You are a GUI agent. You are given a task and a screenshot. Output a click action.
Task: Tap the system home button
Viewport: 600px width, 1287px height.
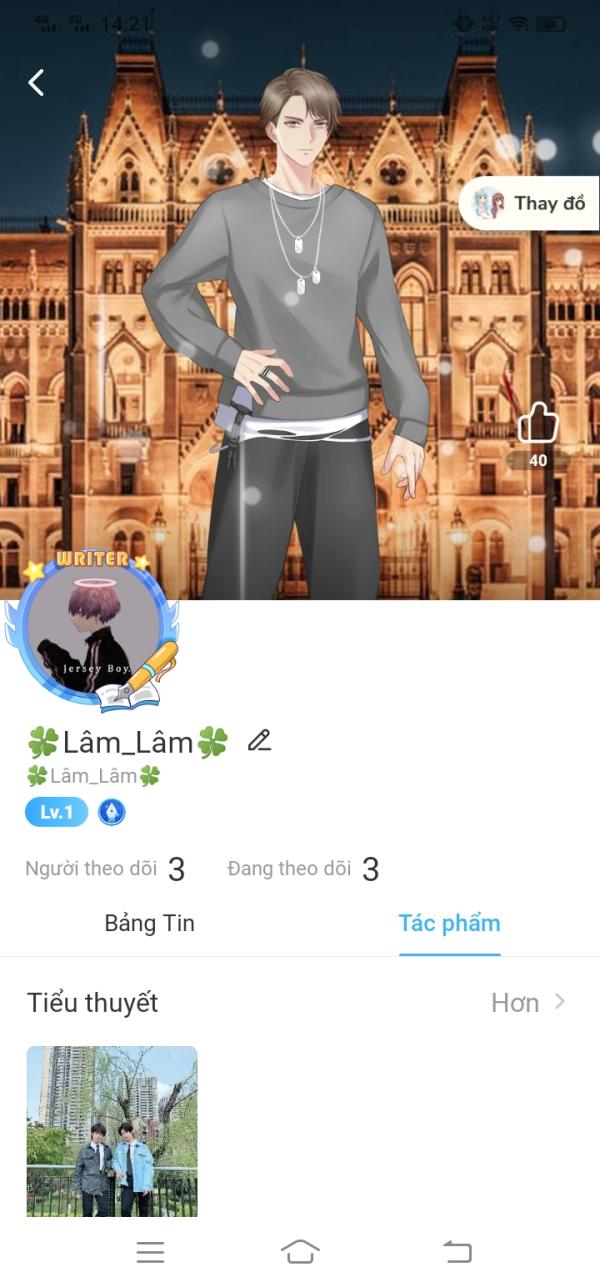(300, 1251)
